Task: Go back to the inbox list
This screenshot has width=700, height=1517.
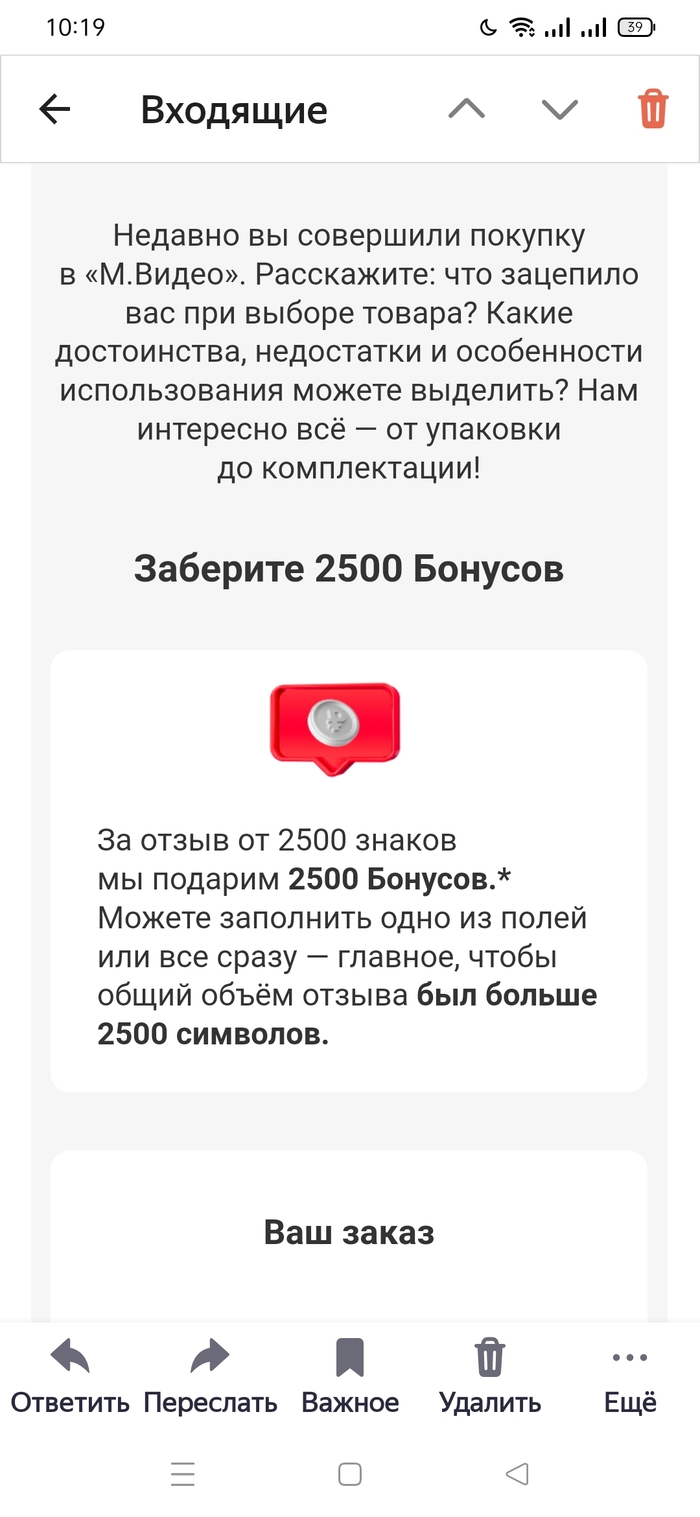Action: pos(55,109)
